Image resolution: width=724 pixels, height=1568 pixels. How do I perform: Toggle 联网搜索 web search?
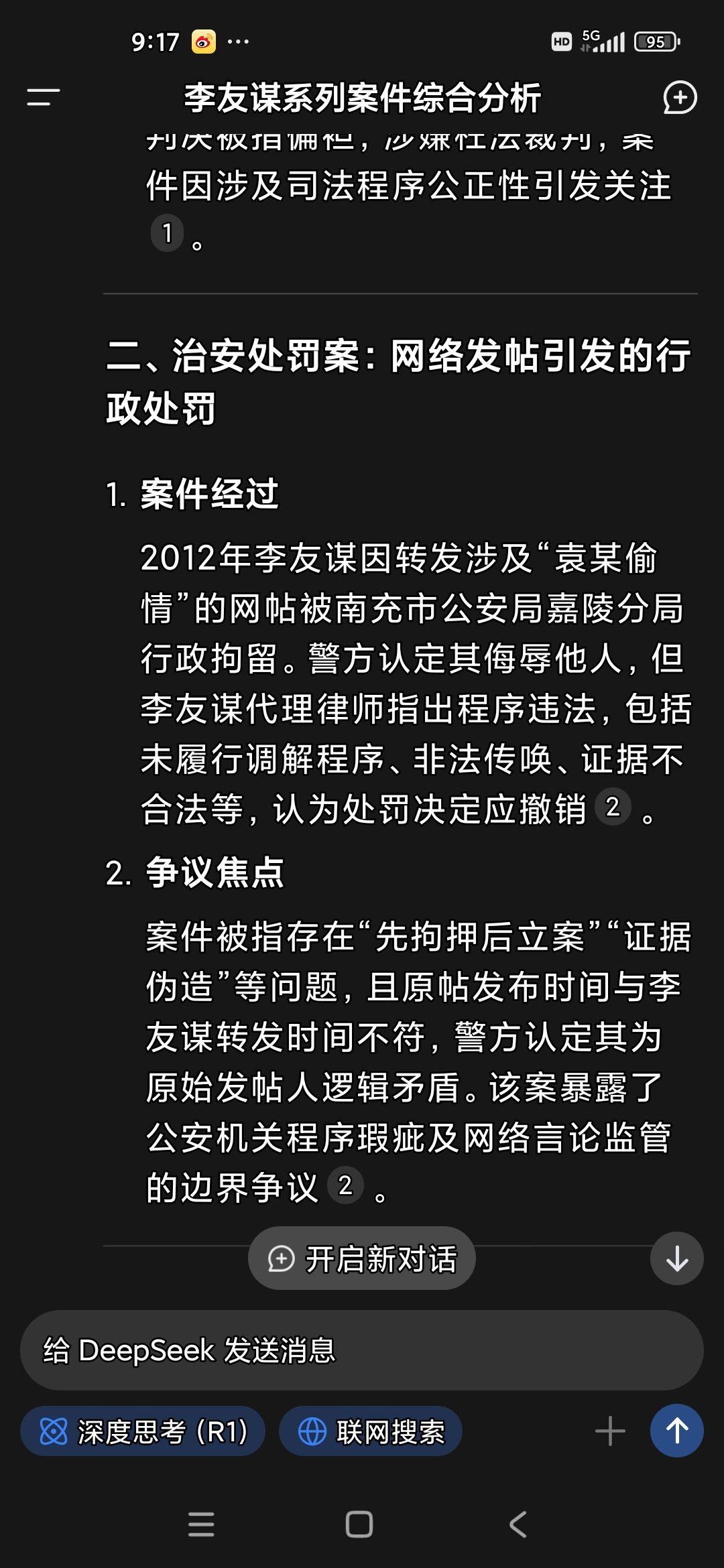tap(371, 1431)
